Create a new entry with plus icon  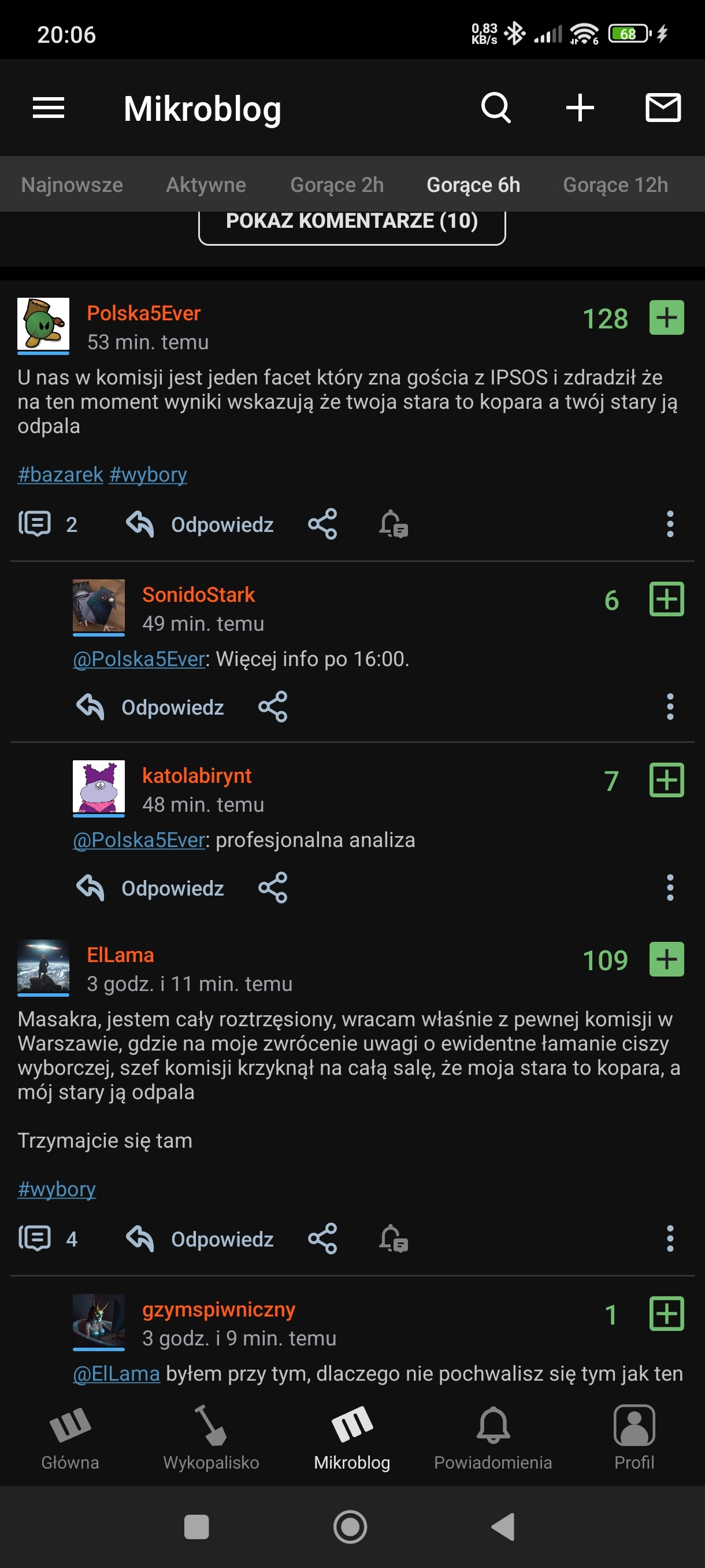(580, 108)
